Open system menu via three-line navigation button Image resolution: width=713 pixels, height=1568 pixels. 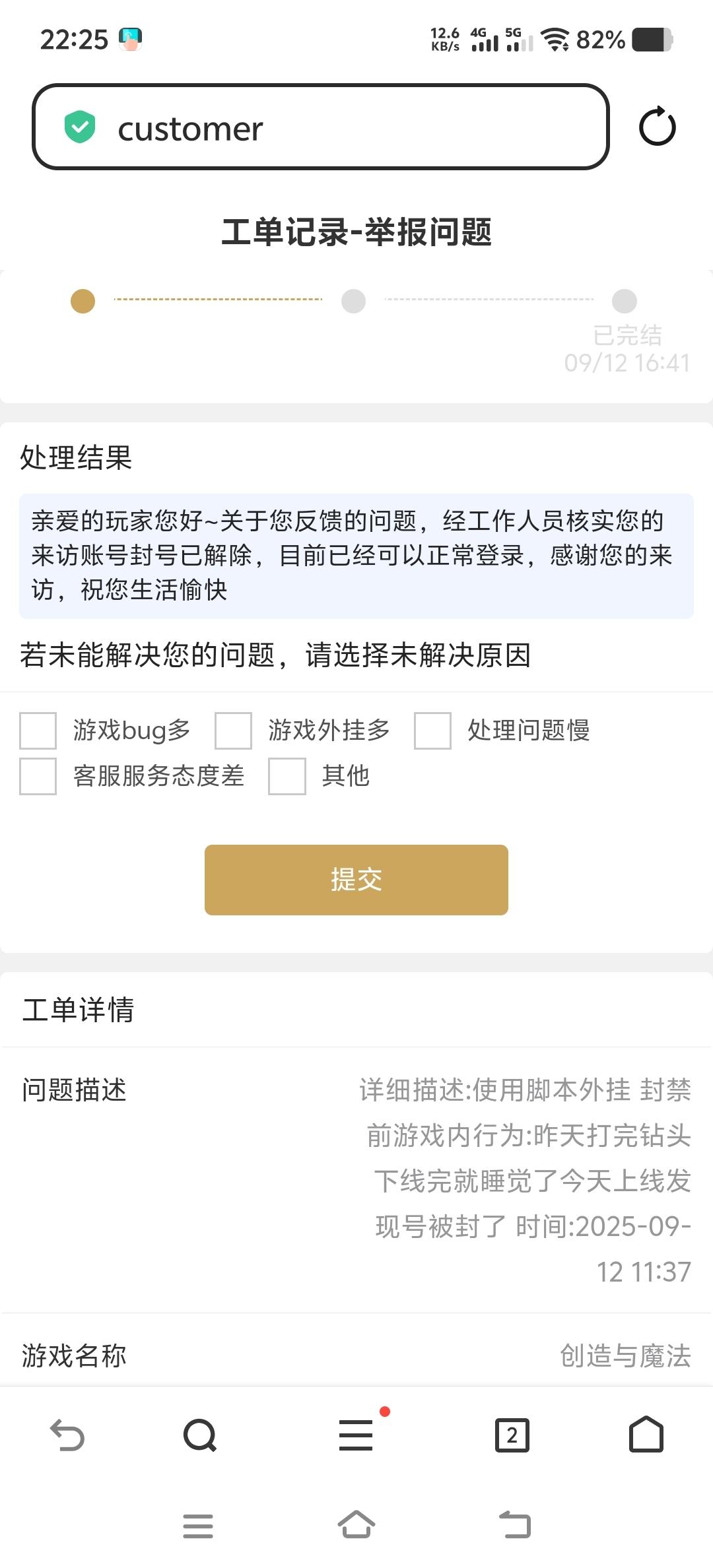pyautogui.click(x=198, y=1526)
